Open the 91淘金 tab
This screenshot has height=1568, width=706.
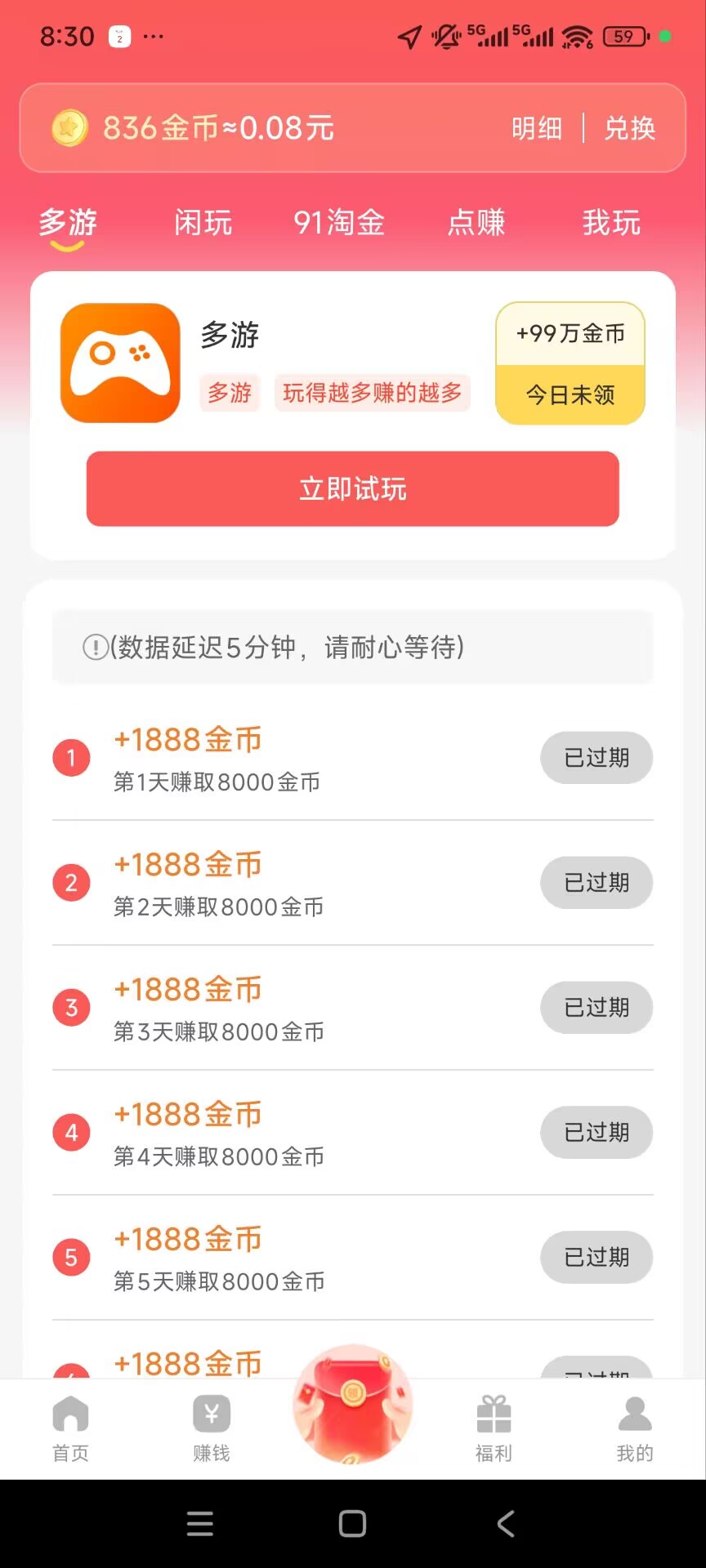(338, 223)
